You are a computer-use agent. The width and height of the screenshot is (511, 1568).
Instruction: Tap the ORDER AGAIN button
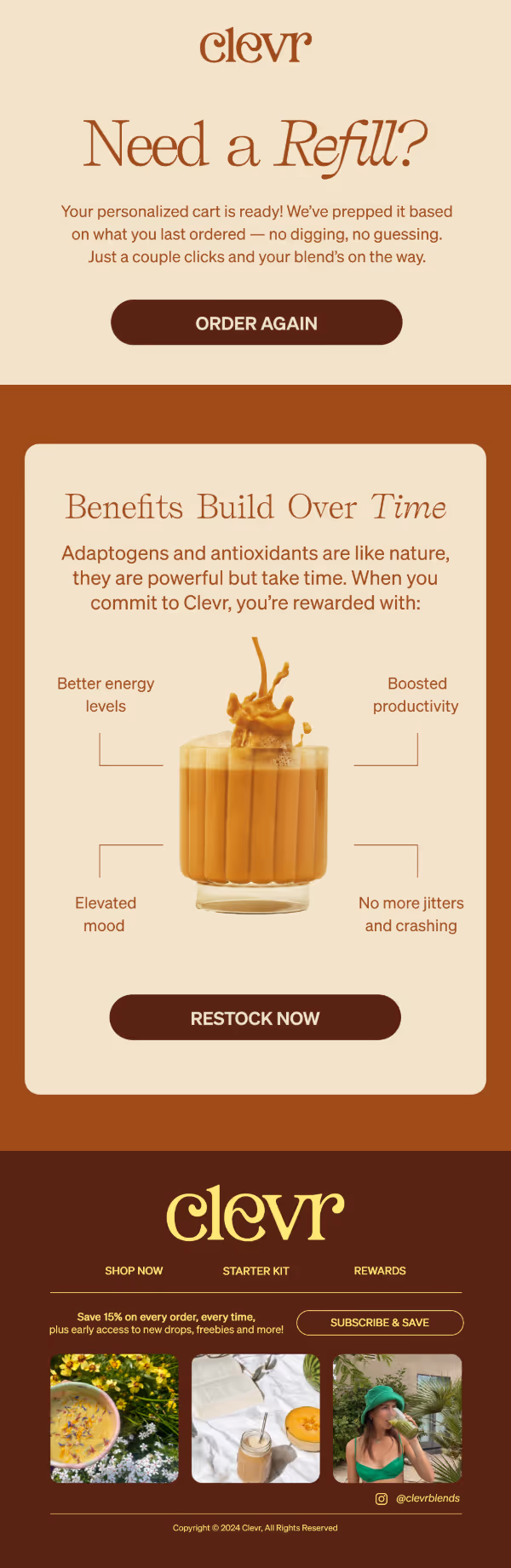(256, 323)
